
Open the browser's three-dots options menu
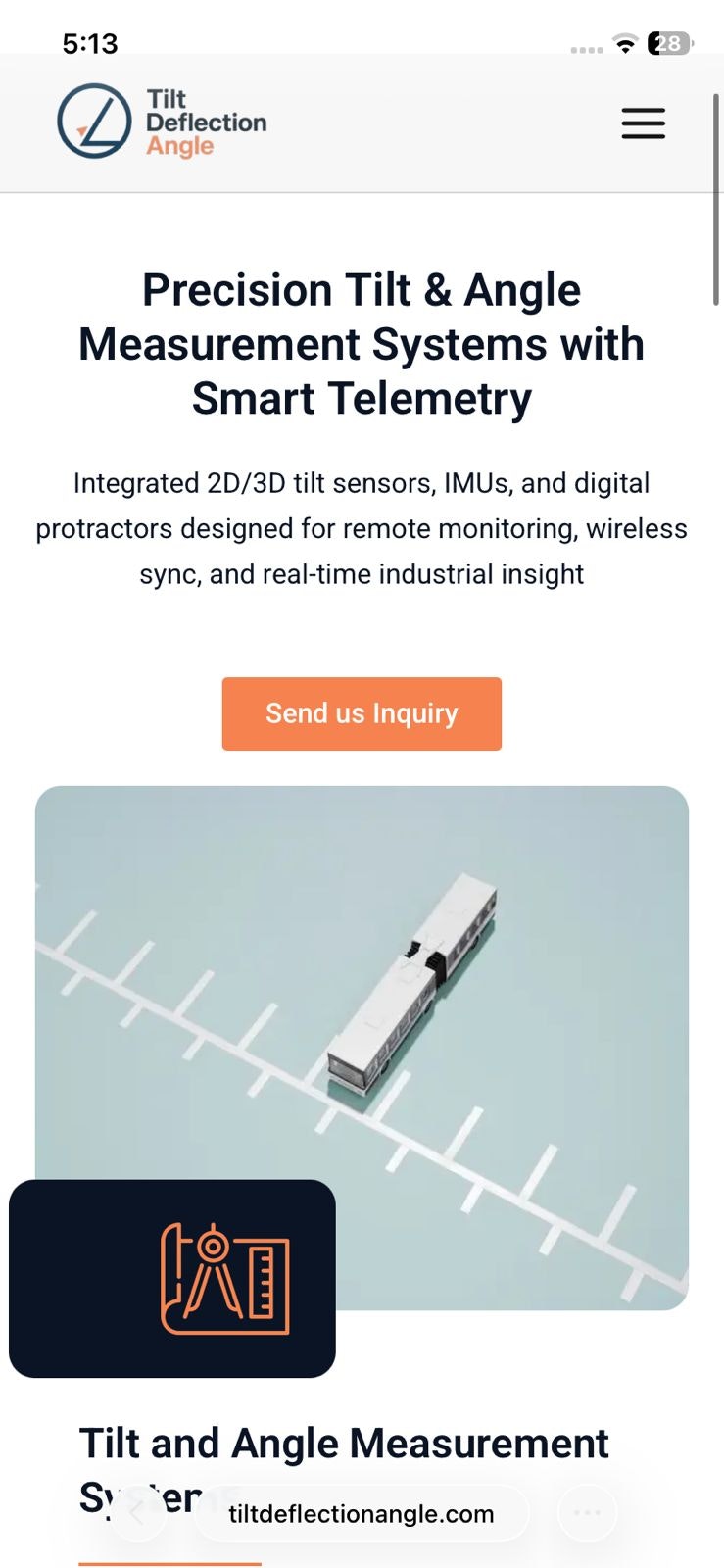click(587, 1513)
